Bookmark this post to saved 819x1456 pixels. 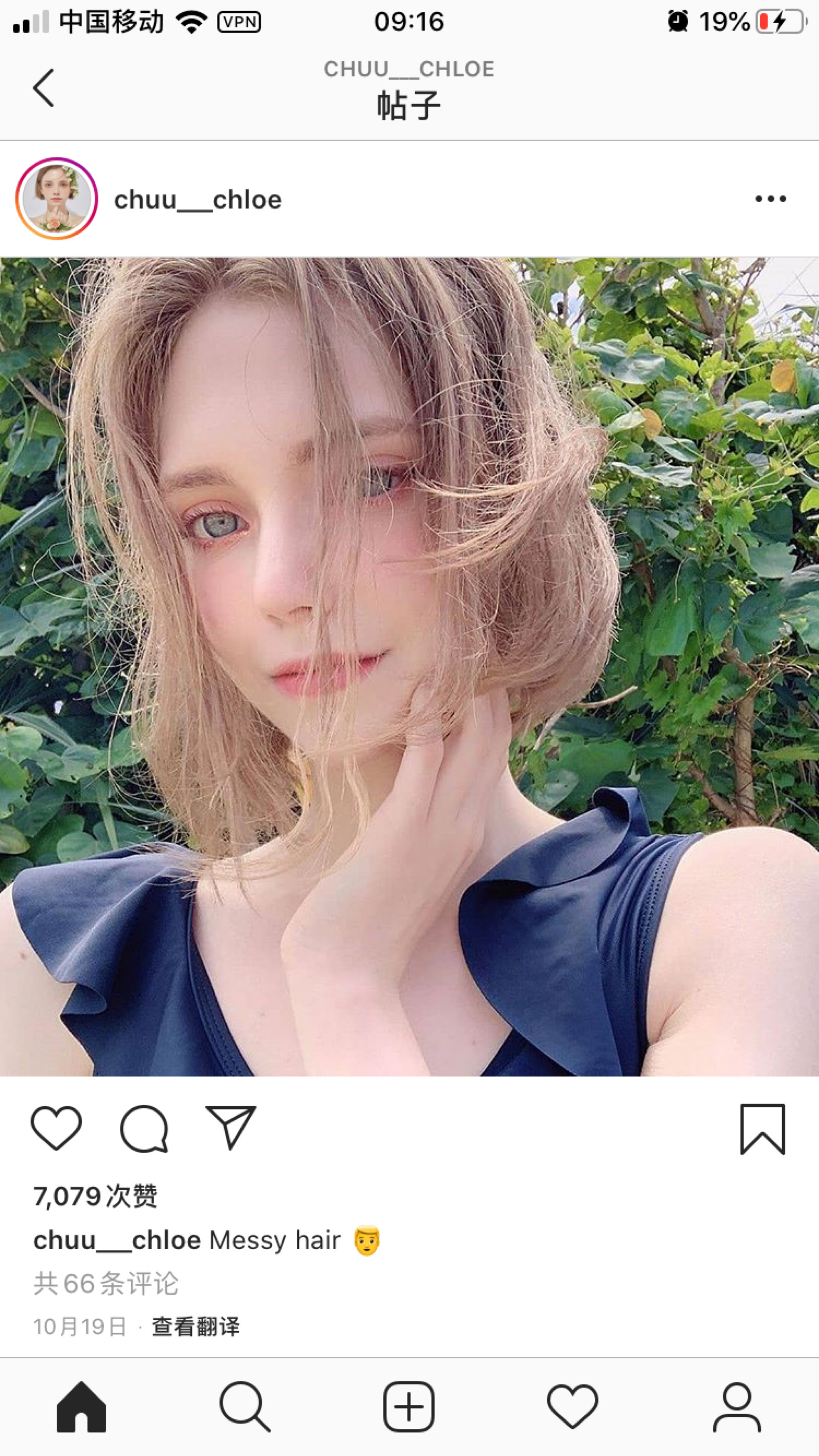point(763,1129)
